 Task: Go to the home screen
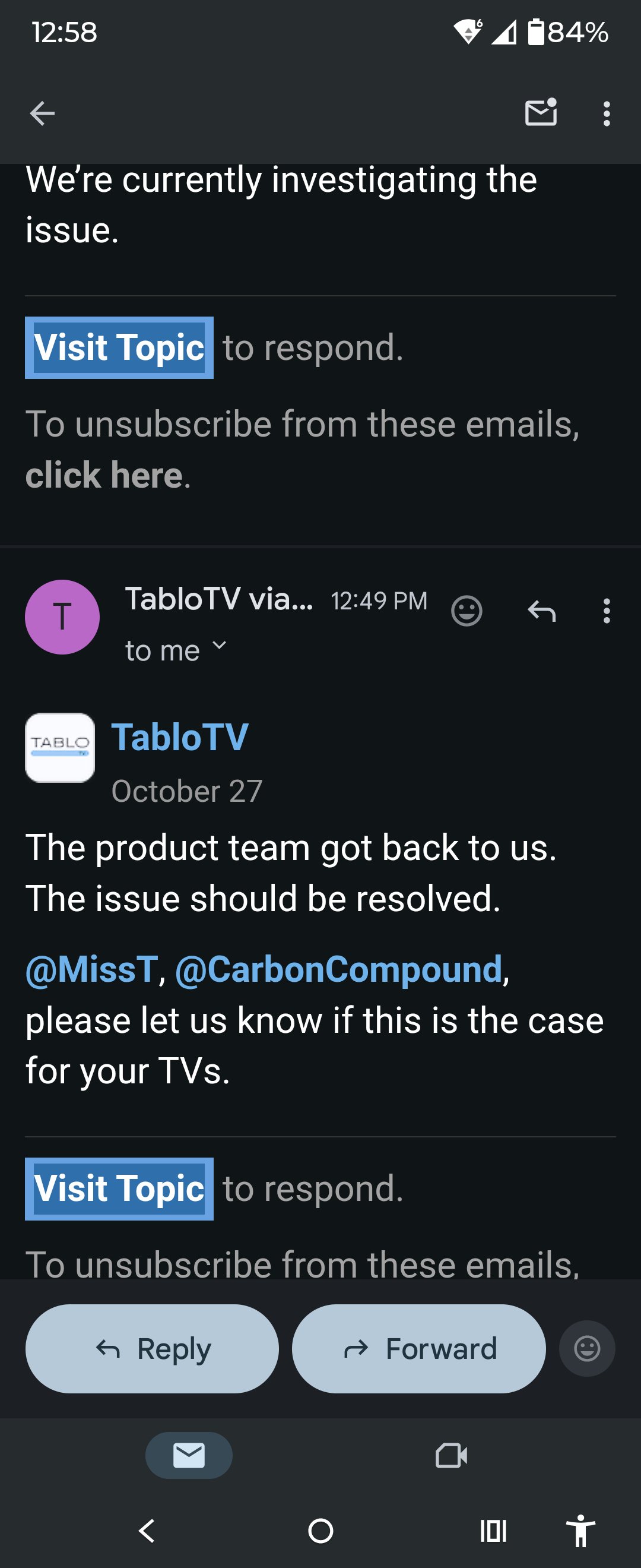click(320, 1531)
